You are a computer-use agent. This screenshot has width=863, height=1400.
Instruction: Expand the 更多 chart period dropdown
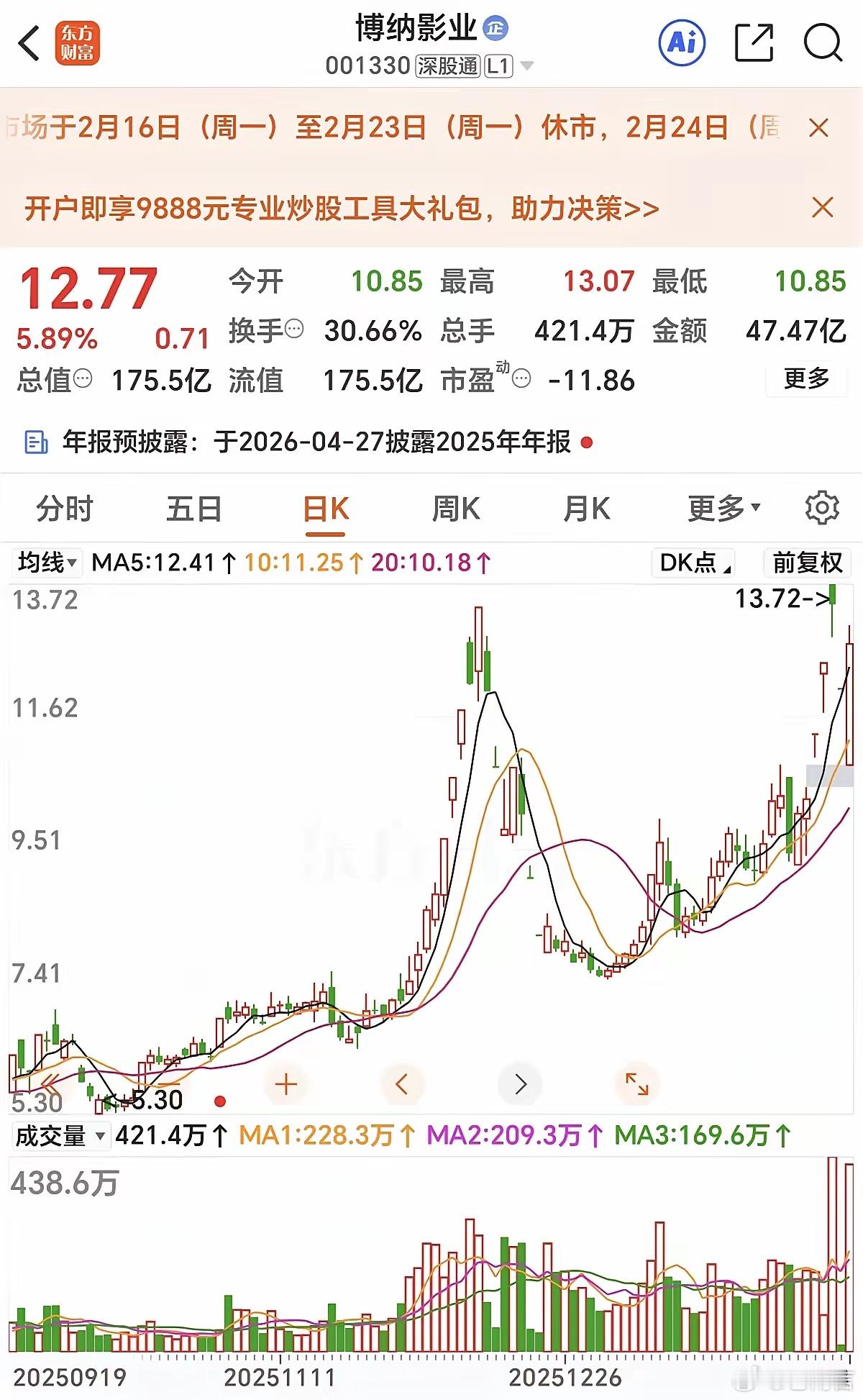point(723,509)
